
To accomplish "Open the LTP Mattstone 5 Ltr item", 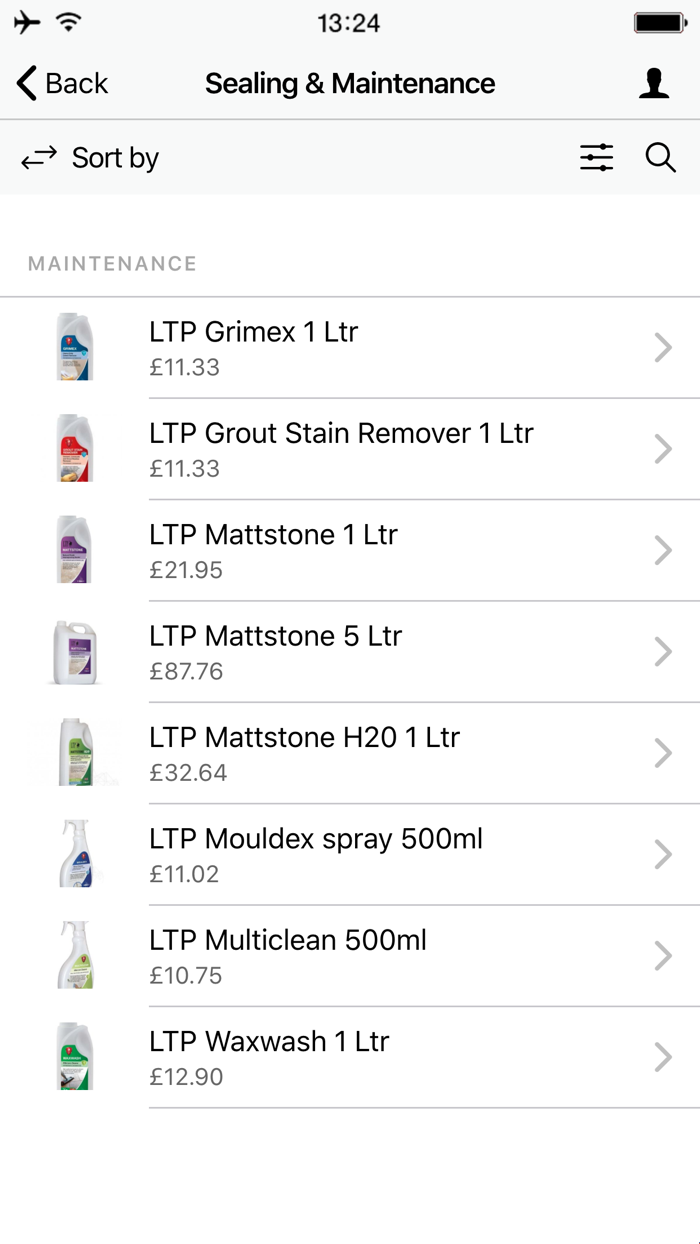I will click(x=350, y=652).
